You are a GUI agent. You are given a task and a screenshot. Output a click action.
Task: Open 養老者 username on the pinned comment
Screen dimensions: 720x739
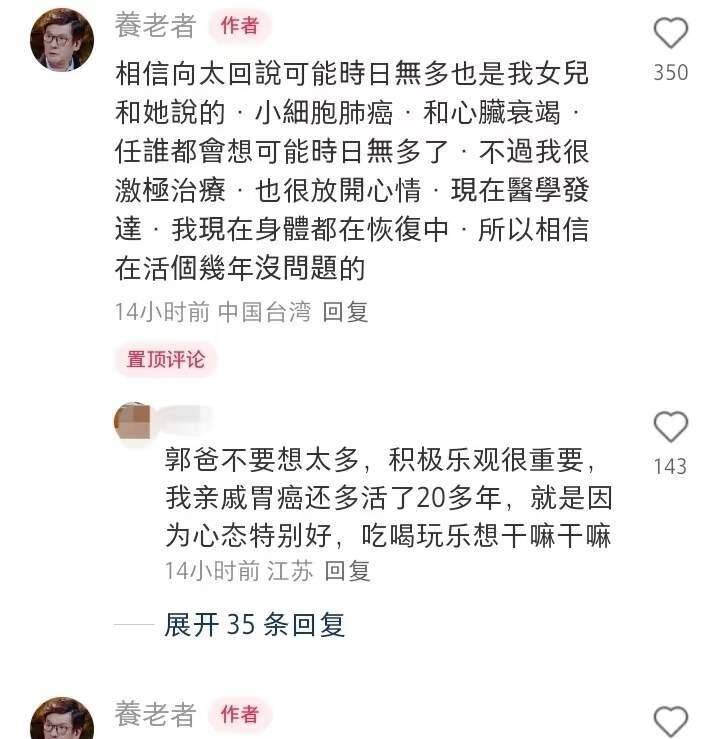click(x=155, y=26)
